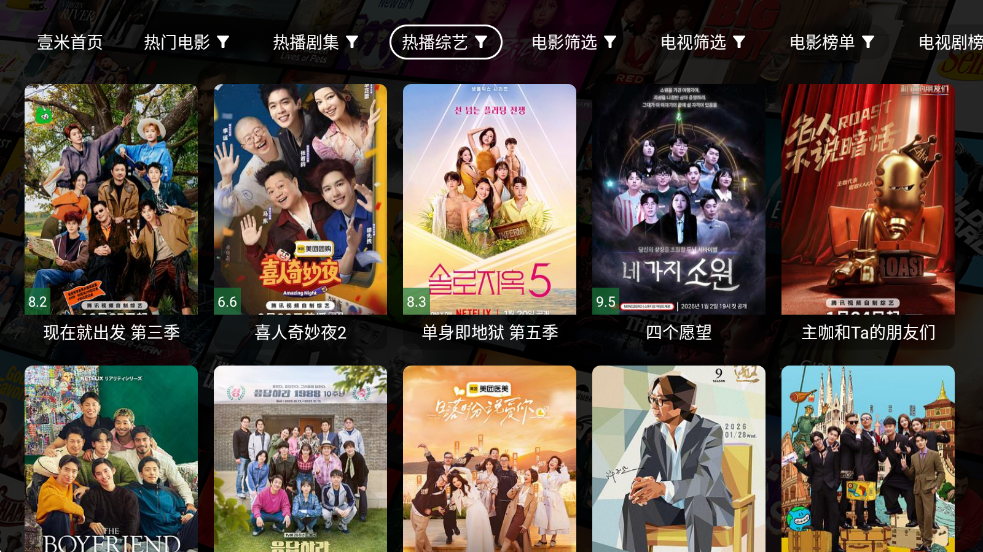
Task: Open 现在就出发 第三季 show card
Action: [111, 200]
